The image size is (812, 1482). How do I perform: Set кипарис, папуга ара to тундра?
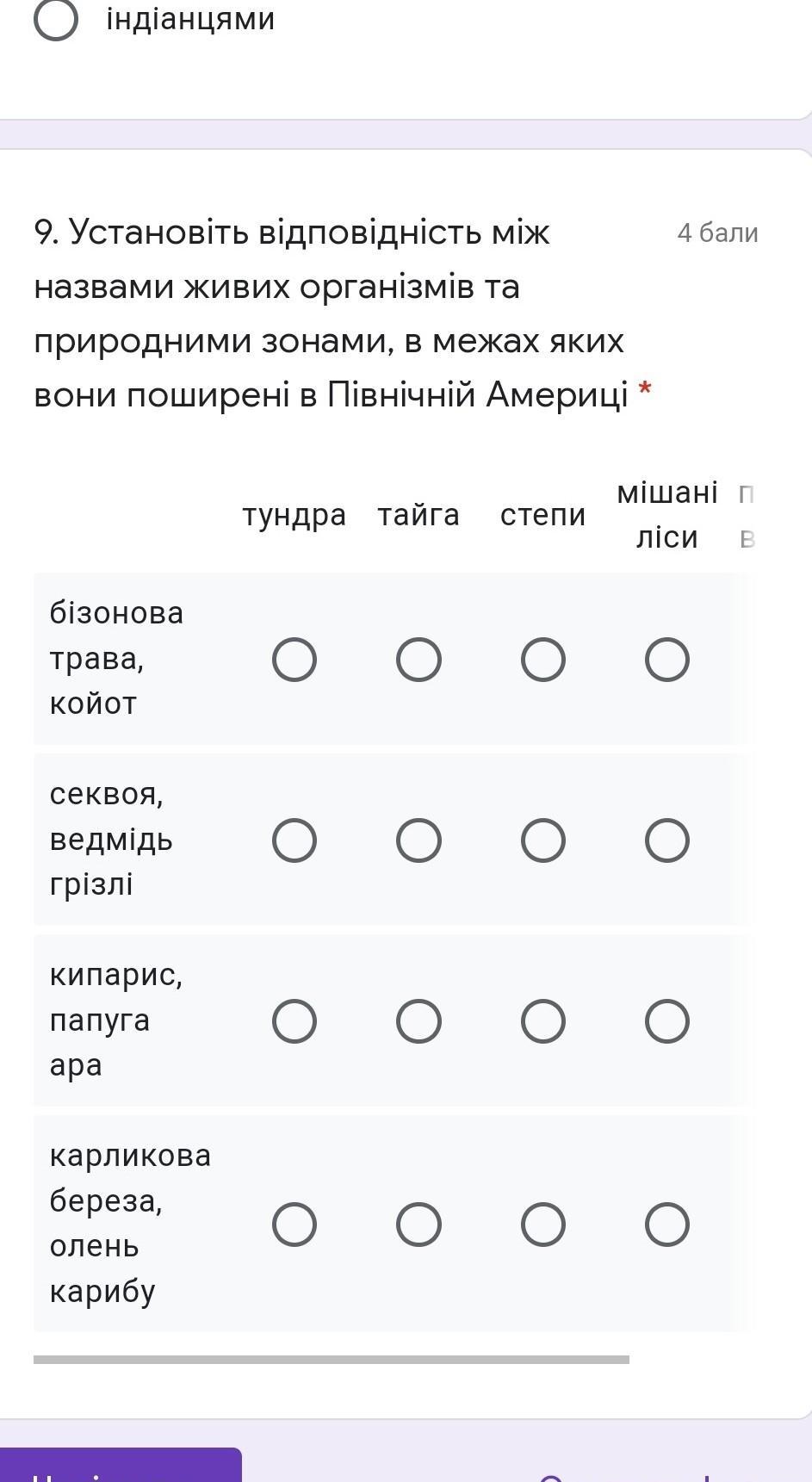pos(294,1021)
